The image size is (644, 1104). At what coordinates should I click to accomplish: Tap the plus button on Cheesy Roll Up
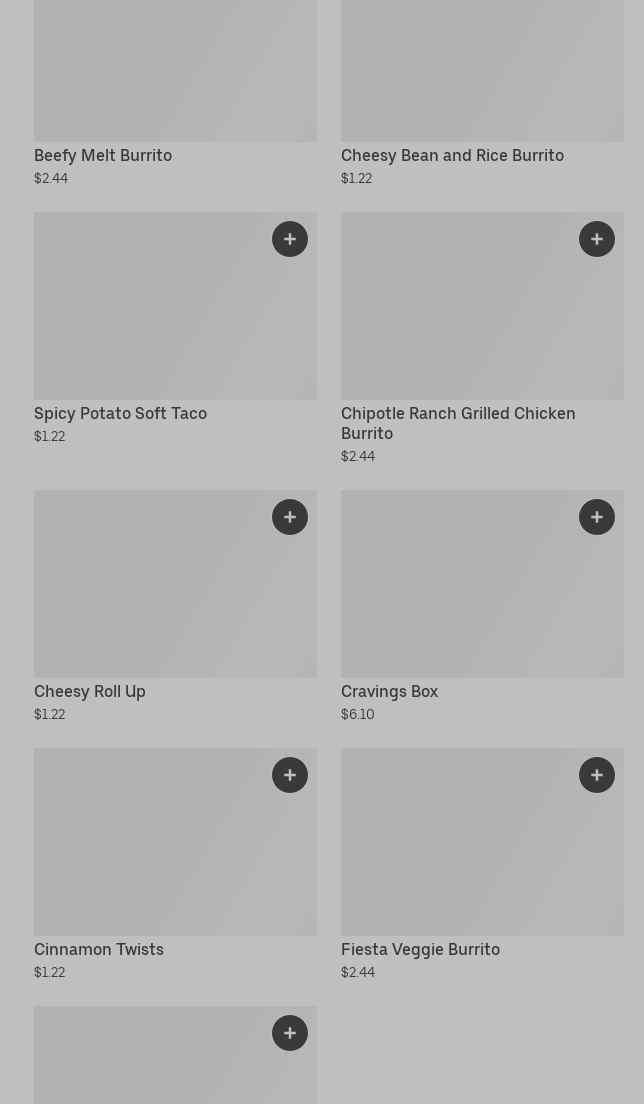point(290,517)
